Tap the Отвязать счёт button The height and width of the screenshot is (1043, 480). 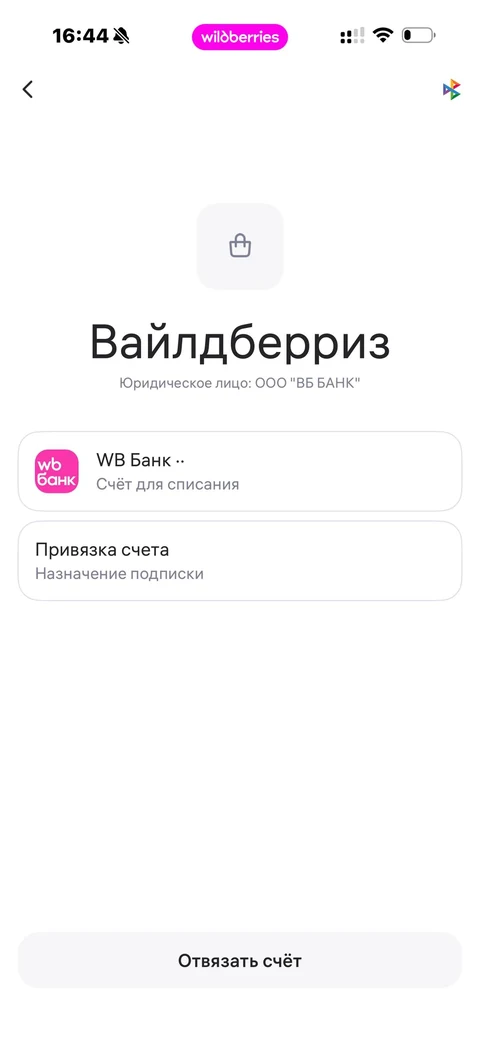(240, 961)
